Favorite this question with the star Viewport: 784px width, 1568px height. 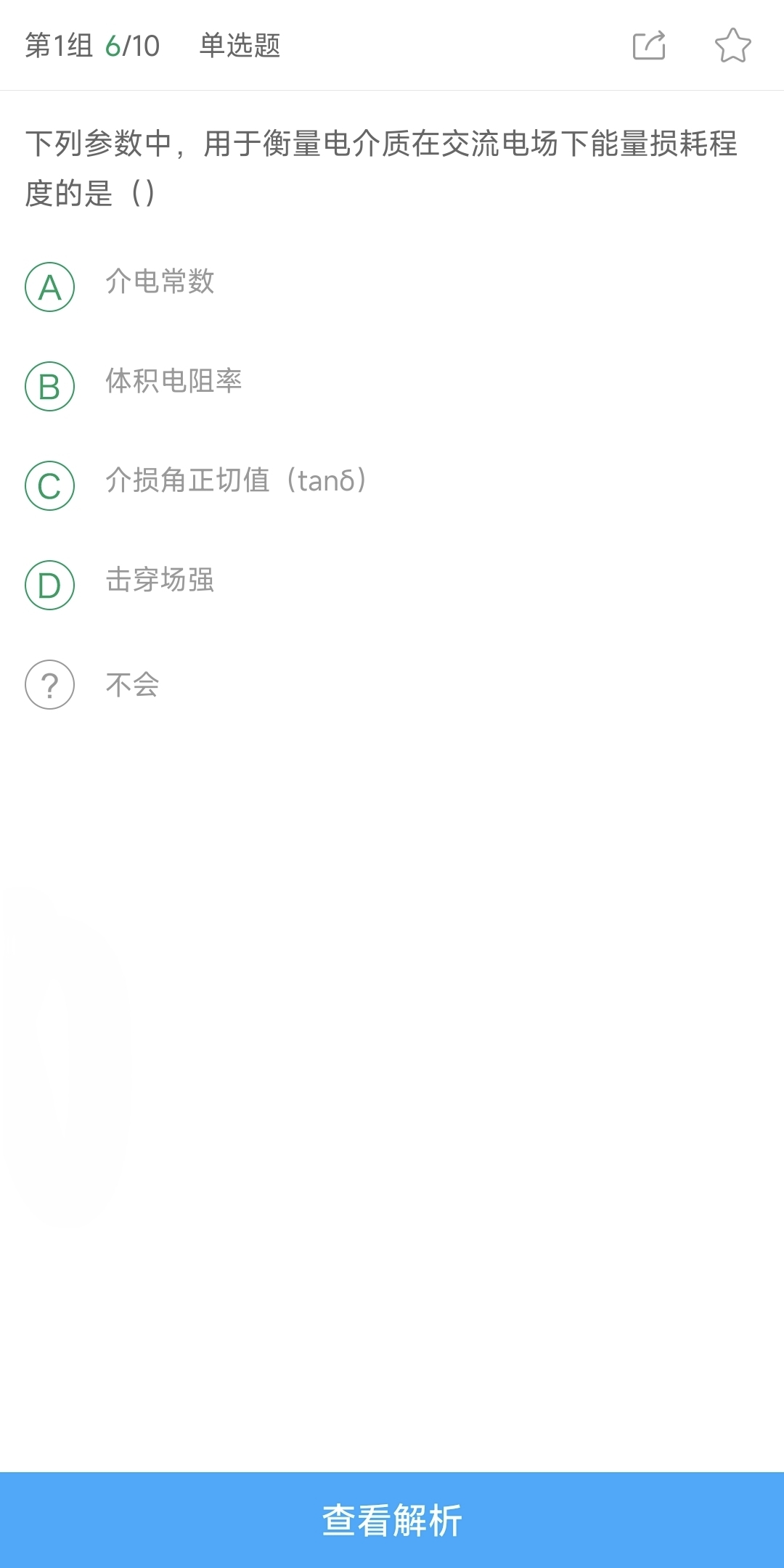click(732, 45)
